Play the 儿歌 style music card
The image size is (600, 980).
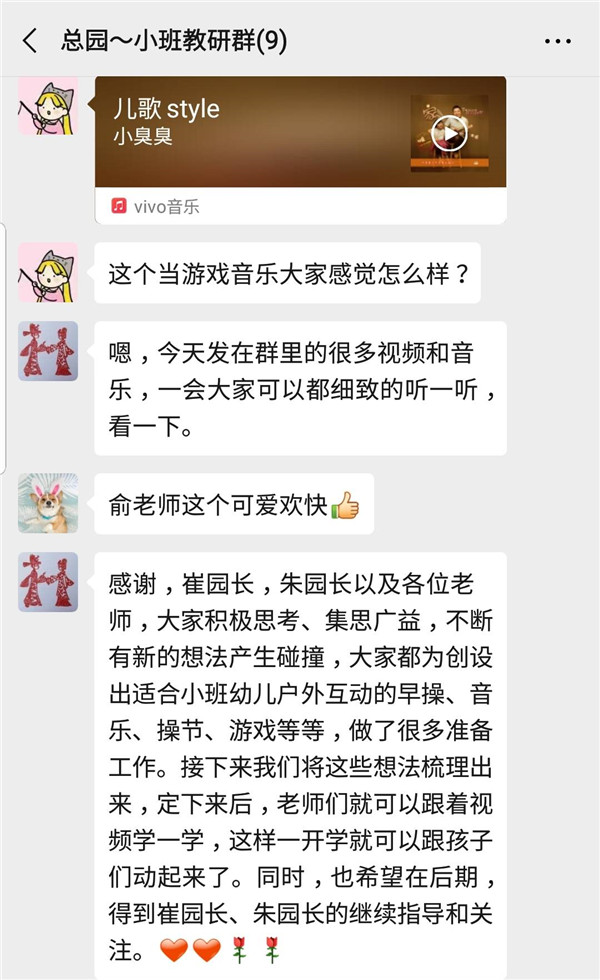pos(449,131)
